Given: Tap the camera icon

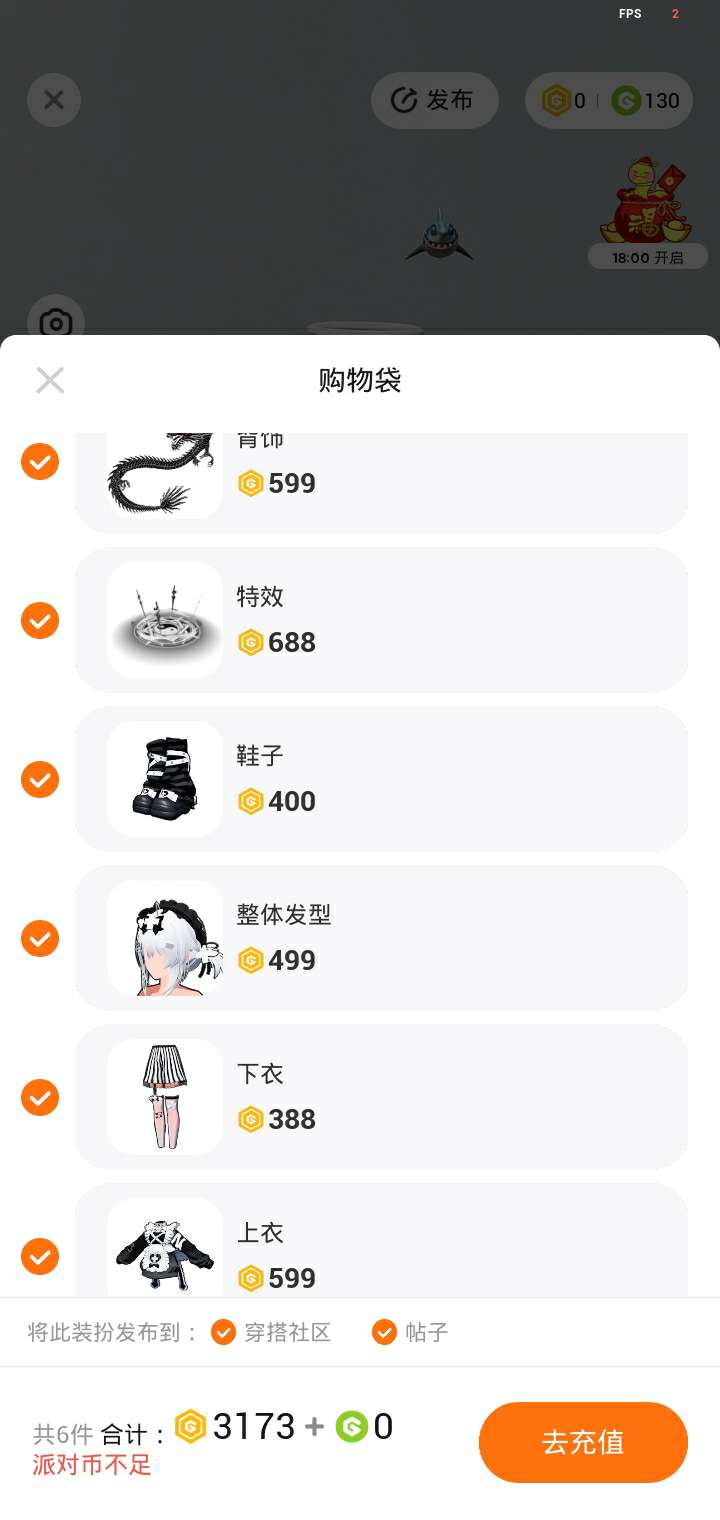Looking at the screenshot, I should click(56, 322).
